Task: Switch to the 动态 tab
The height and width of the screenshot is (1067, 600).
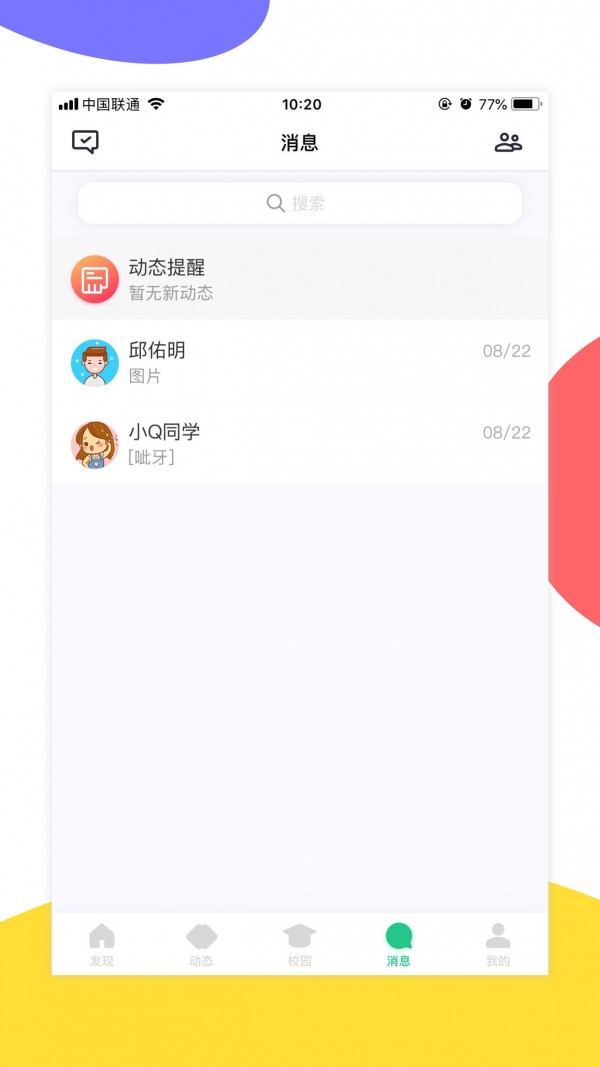Action: point(201,945)
